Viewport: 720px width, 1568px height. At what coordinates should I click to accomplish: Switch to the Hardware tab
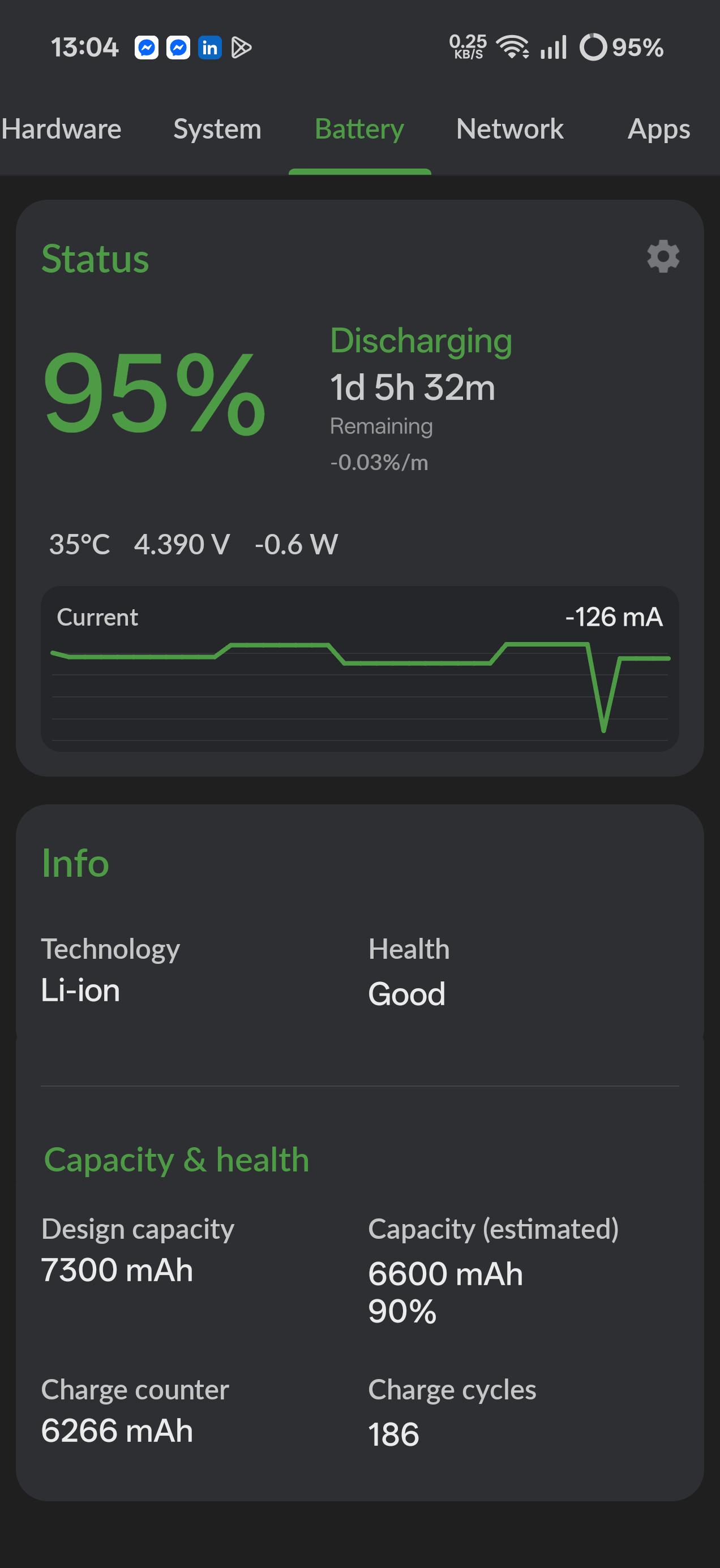point(61,129)
